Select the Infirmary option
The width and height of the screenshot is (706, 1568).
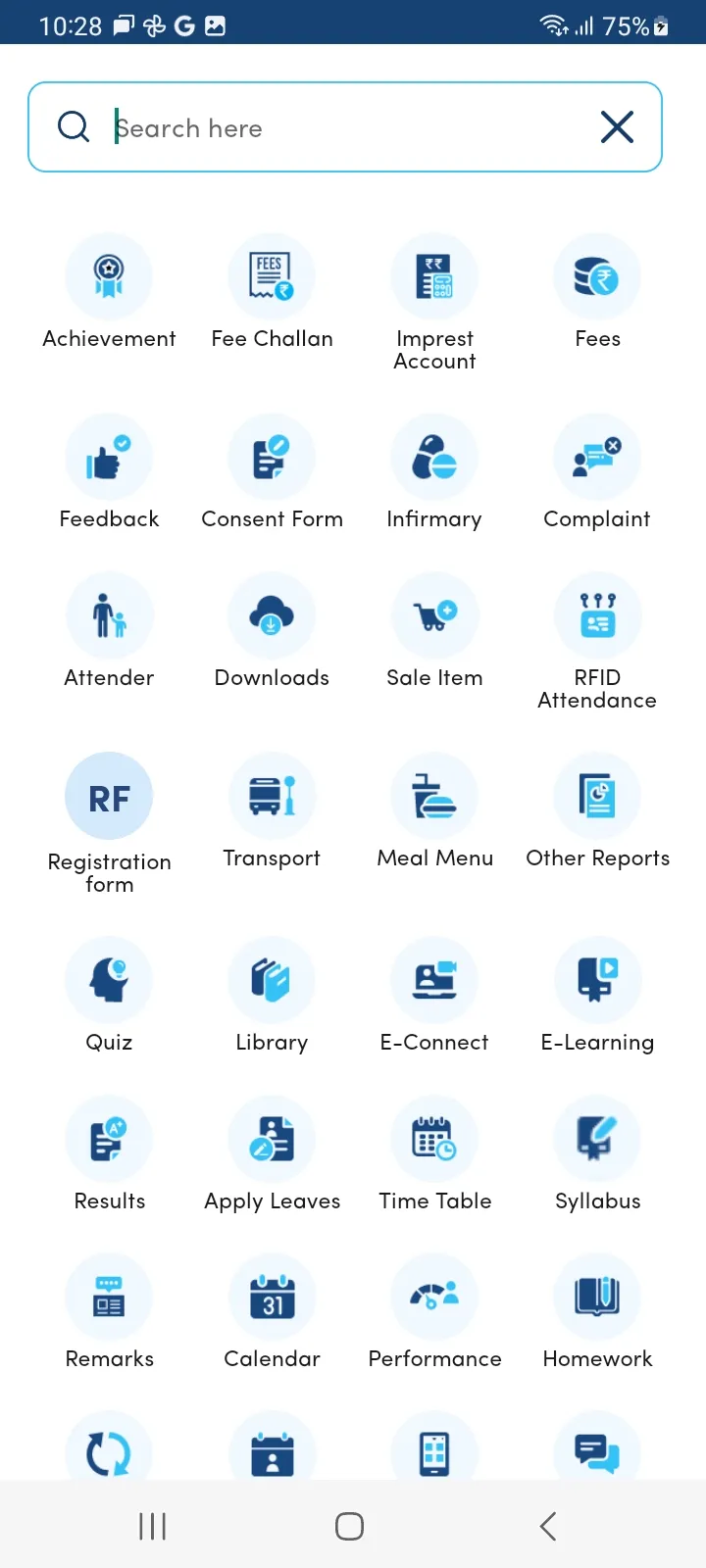(434, 458)
